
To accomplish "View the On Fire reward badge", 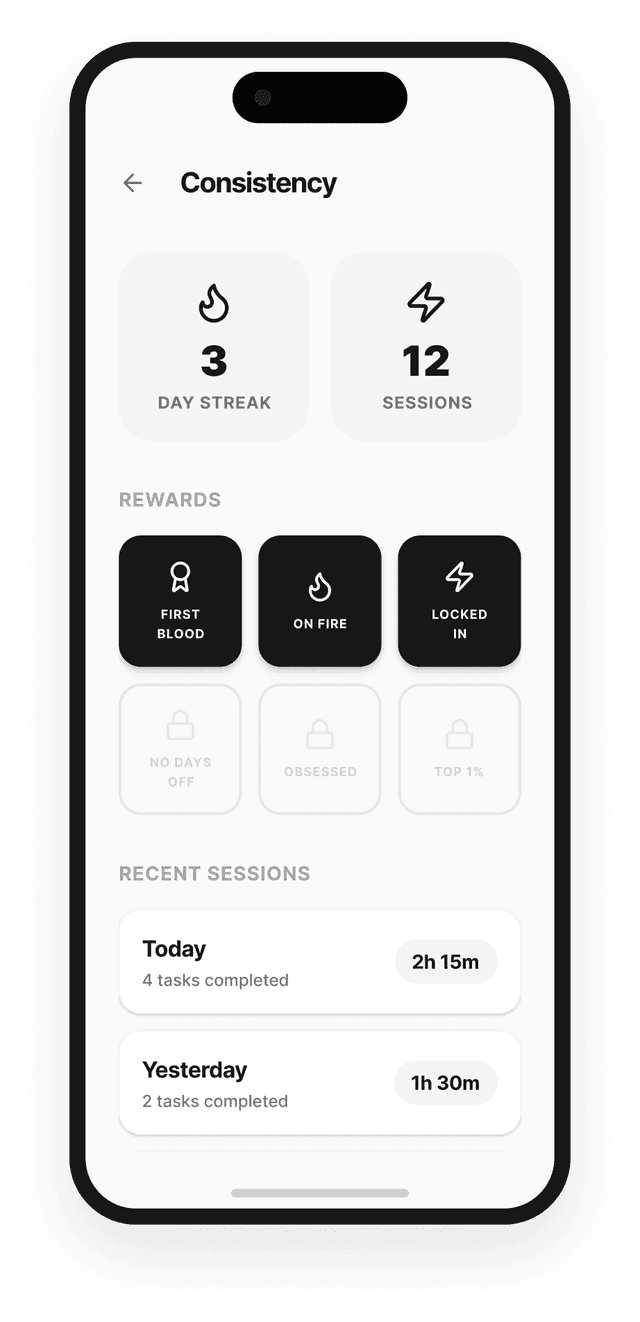I will pos(320,601).
